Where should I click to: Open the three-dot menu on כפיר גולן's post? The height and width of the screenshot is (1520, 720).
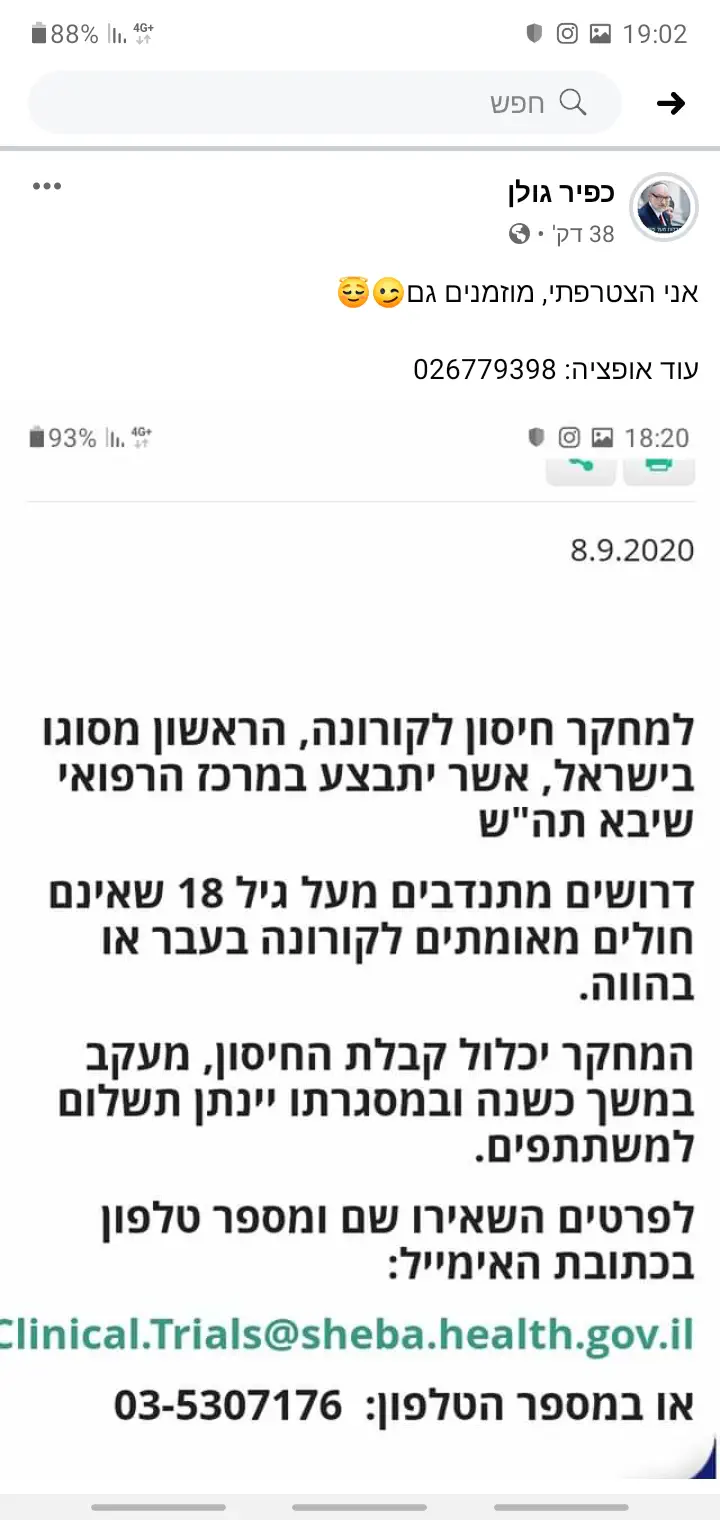(x=47, y=187)
